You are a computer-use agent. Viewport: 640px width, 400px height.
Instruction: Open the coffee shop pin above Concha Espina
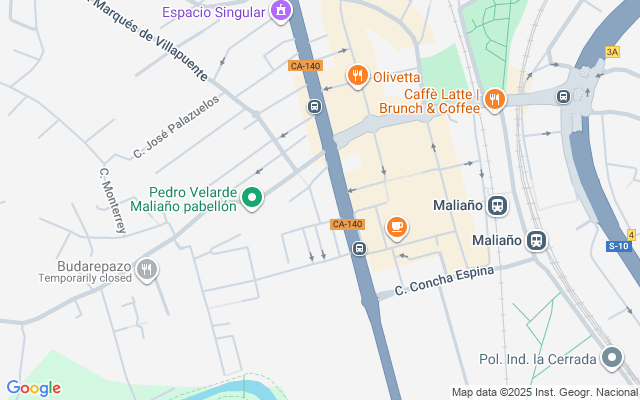click(x=397, y=228)
